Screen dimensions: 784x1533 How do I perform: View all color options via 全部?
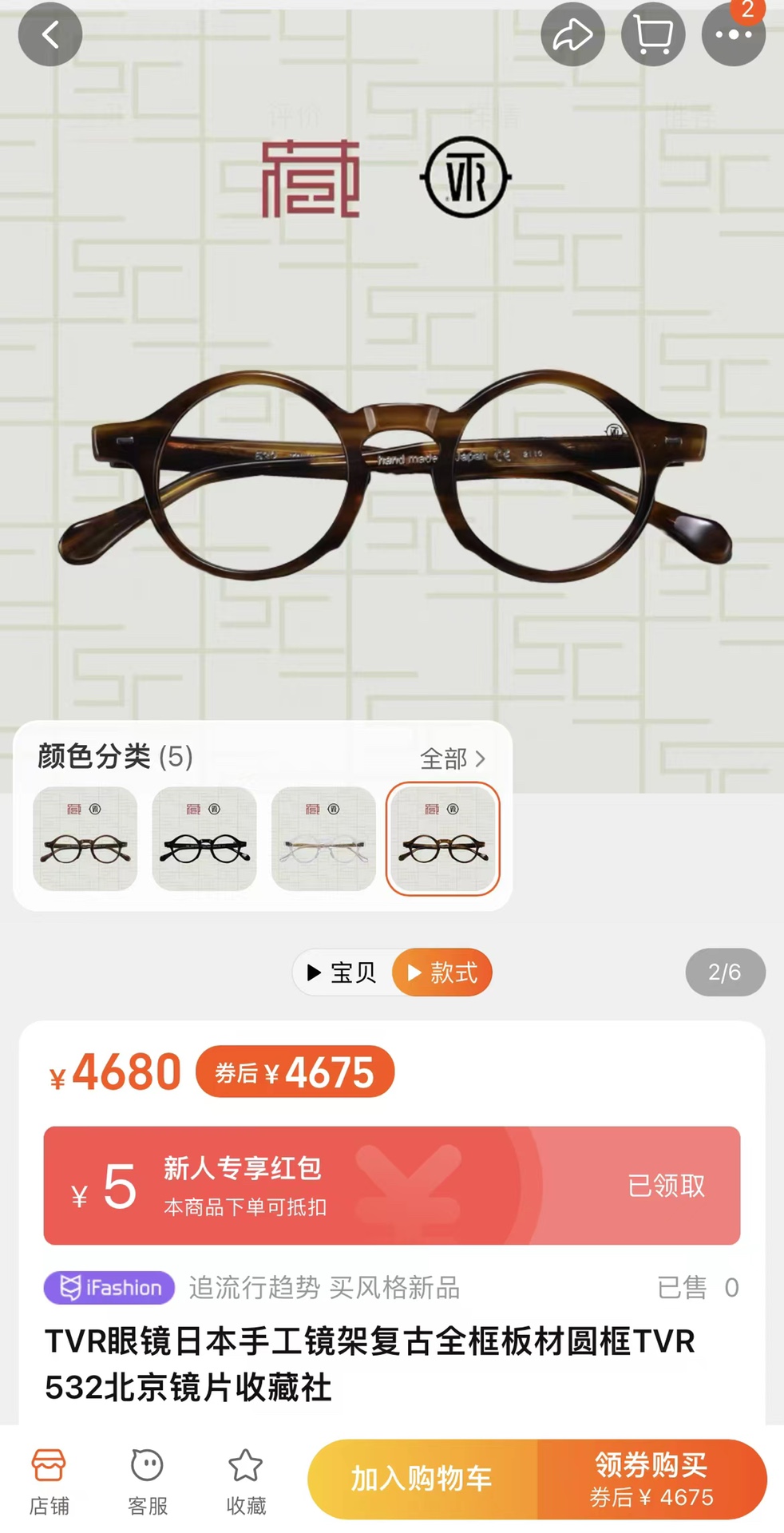(x=452, y=759)
